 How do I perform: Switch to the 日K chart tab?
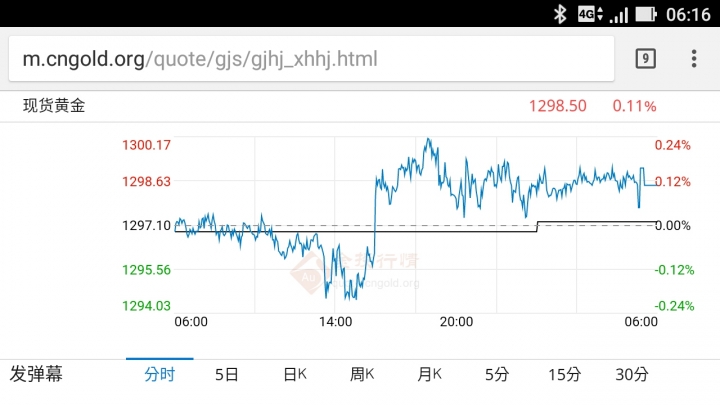coord(295,375)
